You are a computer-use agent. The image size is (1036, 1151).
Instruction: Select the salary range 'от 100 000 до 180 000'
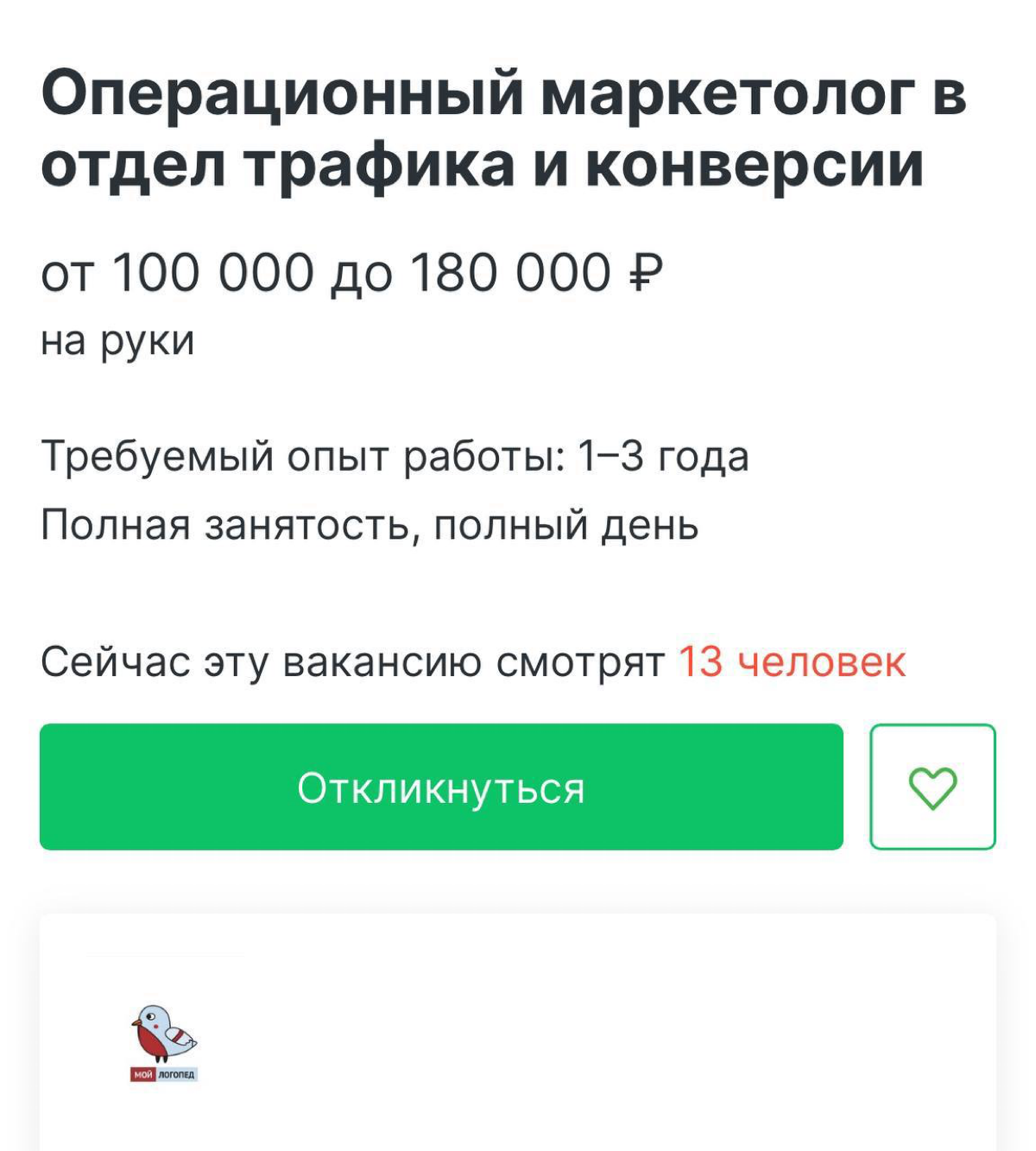pyautogui.click(x=345, y=273)
